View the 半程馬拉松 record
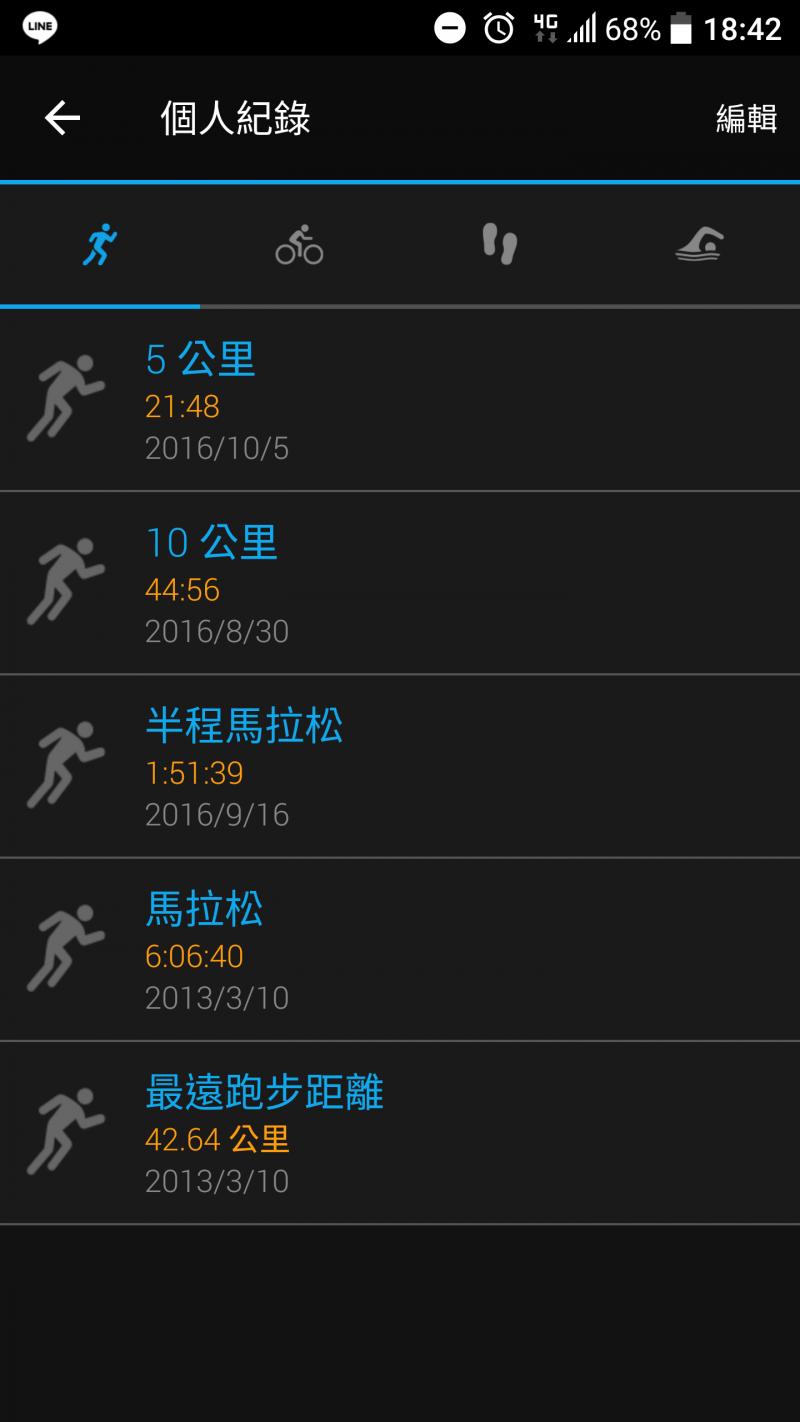Viewport: 800px width, 1422px height. [400, 766]
